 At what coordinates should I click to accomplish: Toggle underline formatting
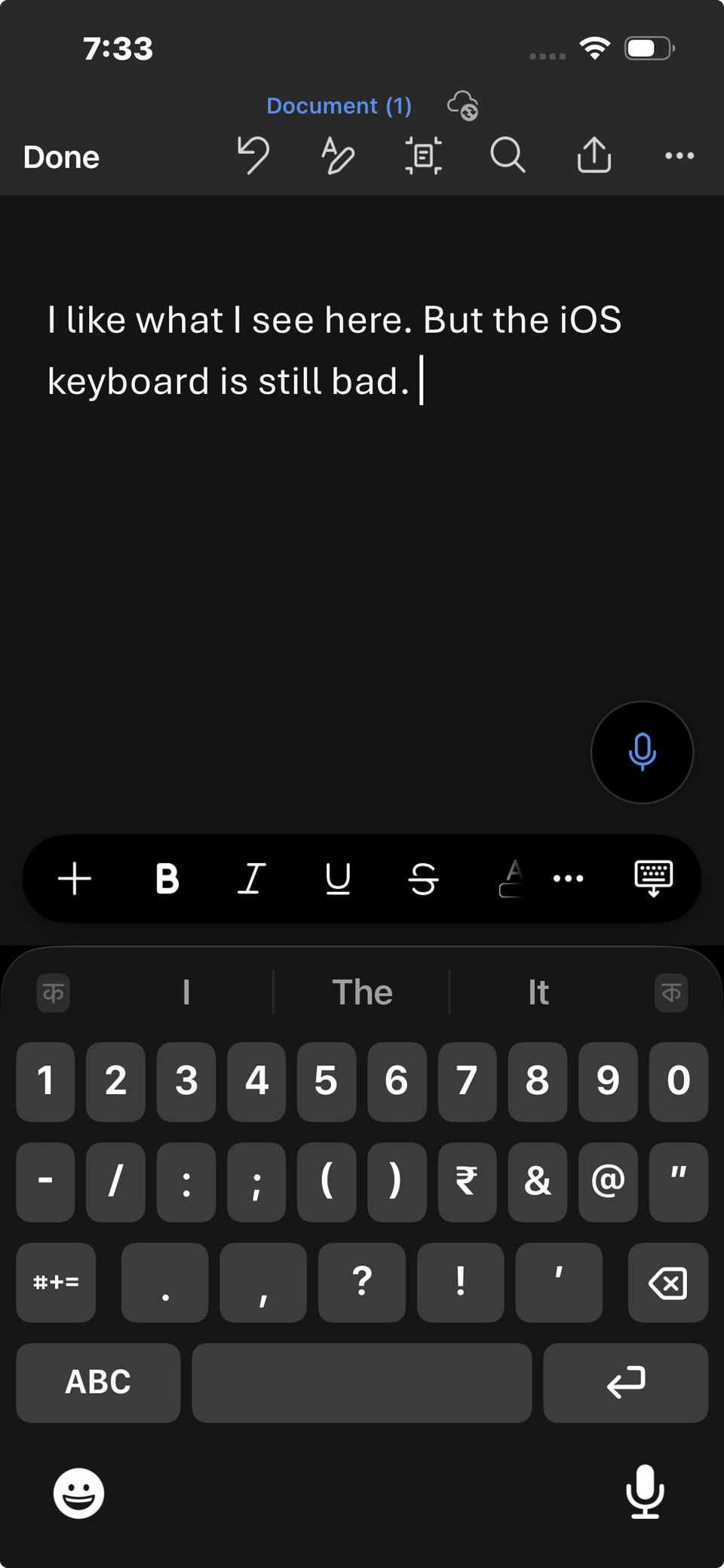click(x=337, y=878)
